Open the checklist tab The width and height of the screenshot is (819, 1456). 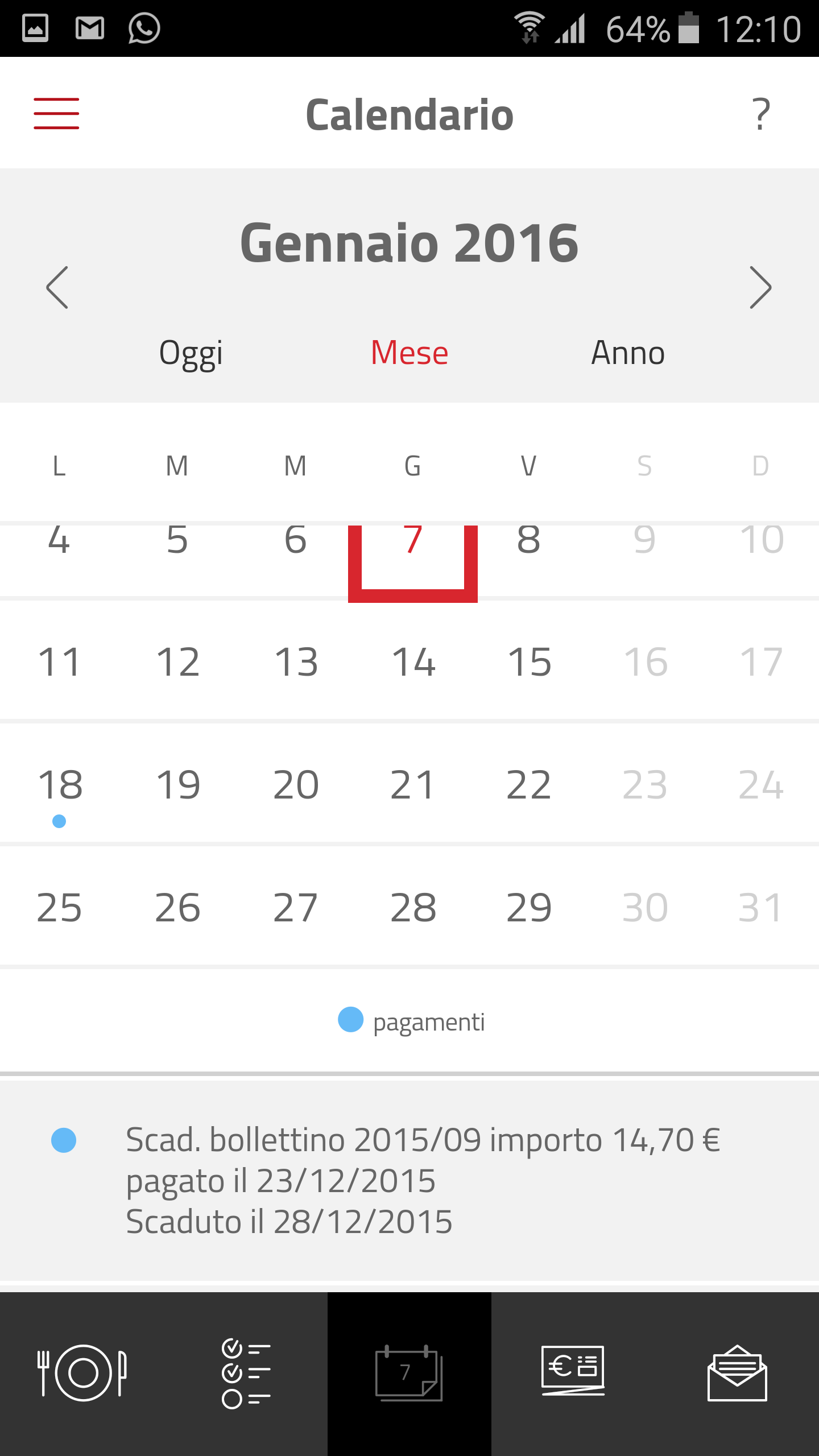click(246, 1373)
